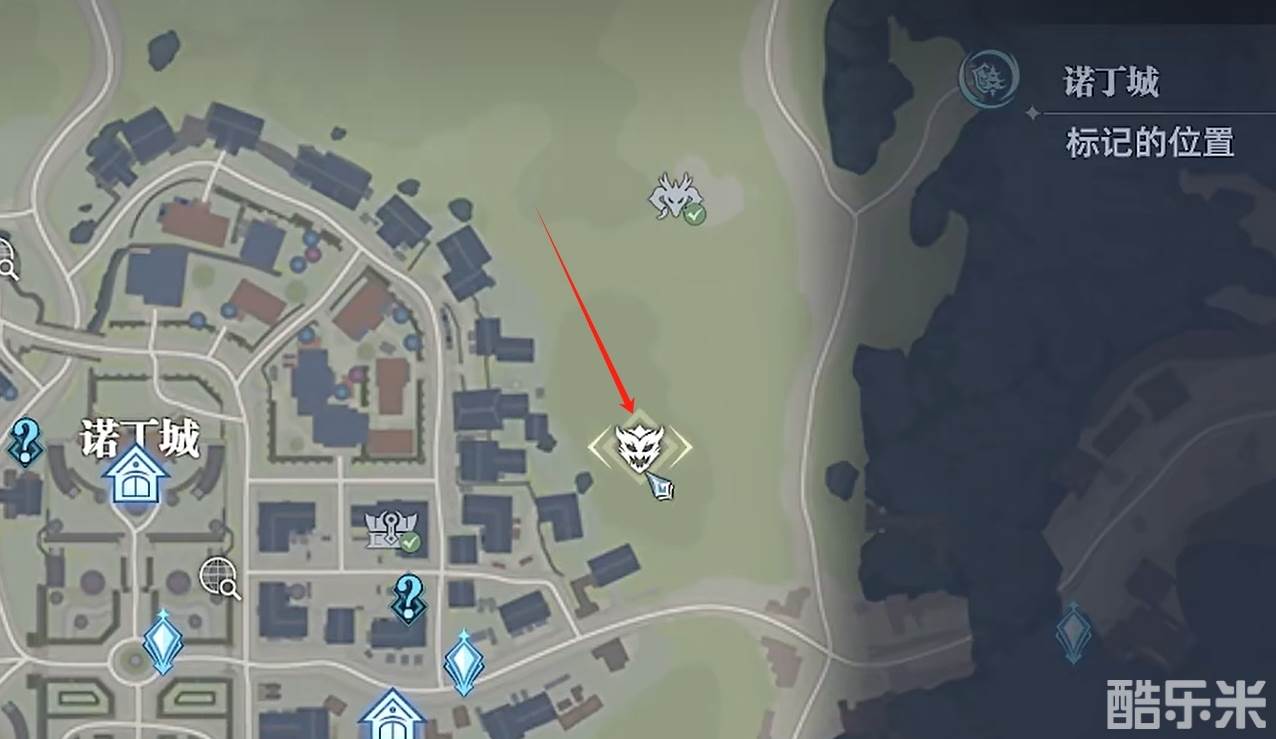Tap crystal waypoint beside the lower question mark

[463, 661]
